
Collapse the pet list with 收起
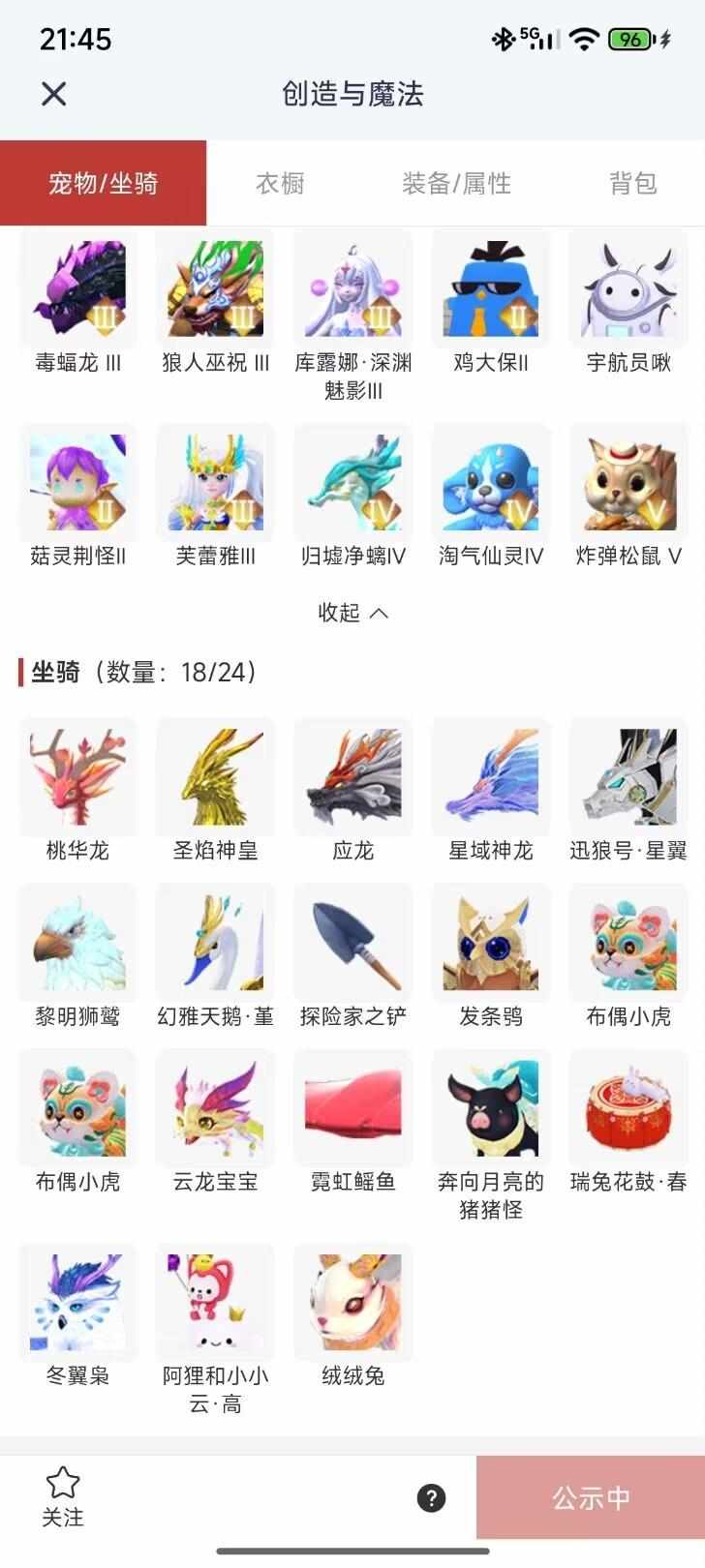[x=352, y=612]
